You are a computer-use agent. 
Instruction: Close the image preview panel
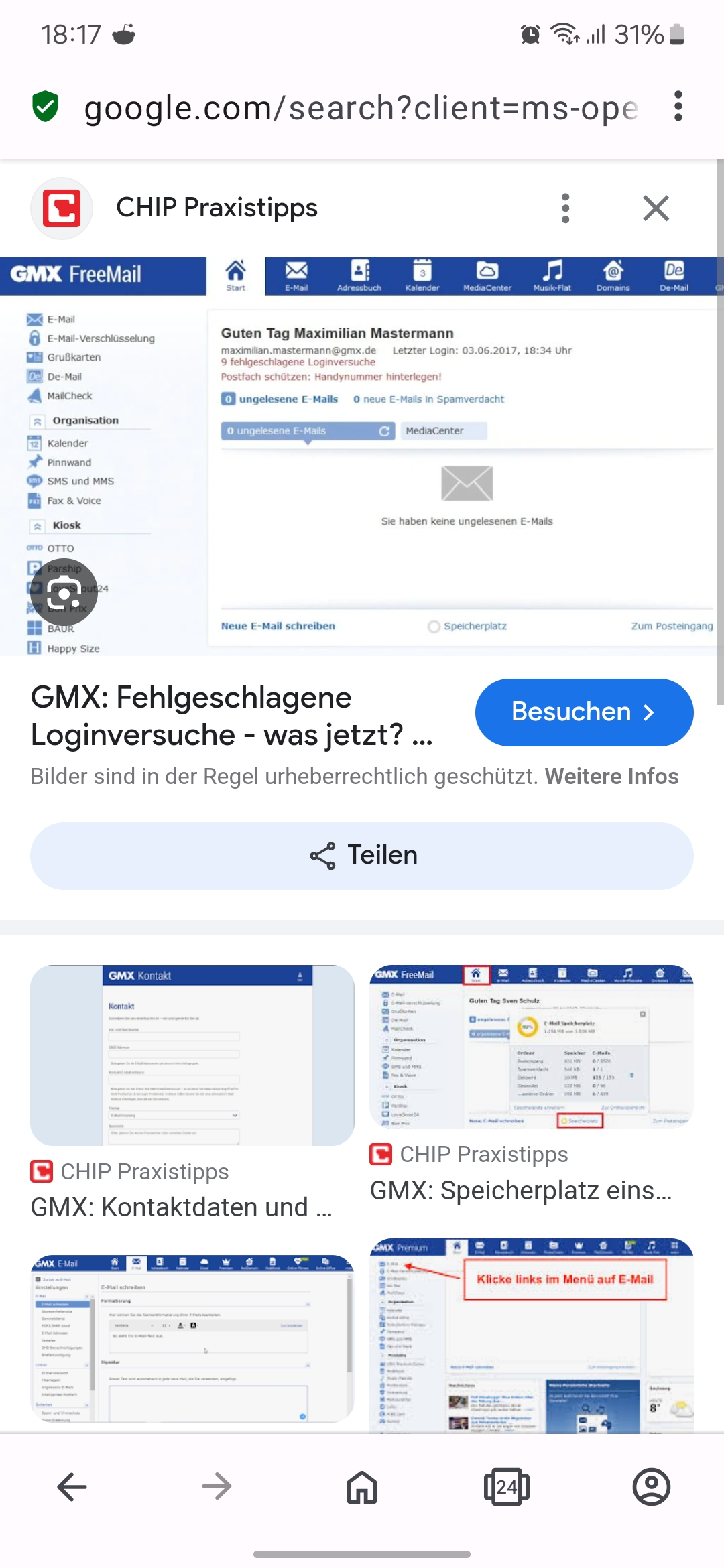coord(656,208)
